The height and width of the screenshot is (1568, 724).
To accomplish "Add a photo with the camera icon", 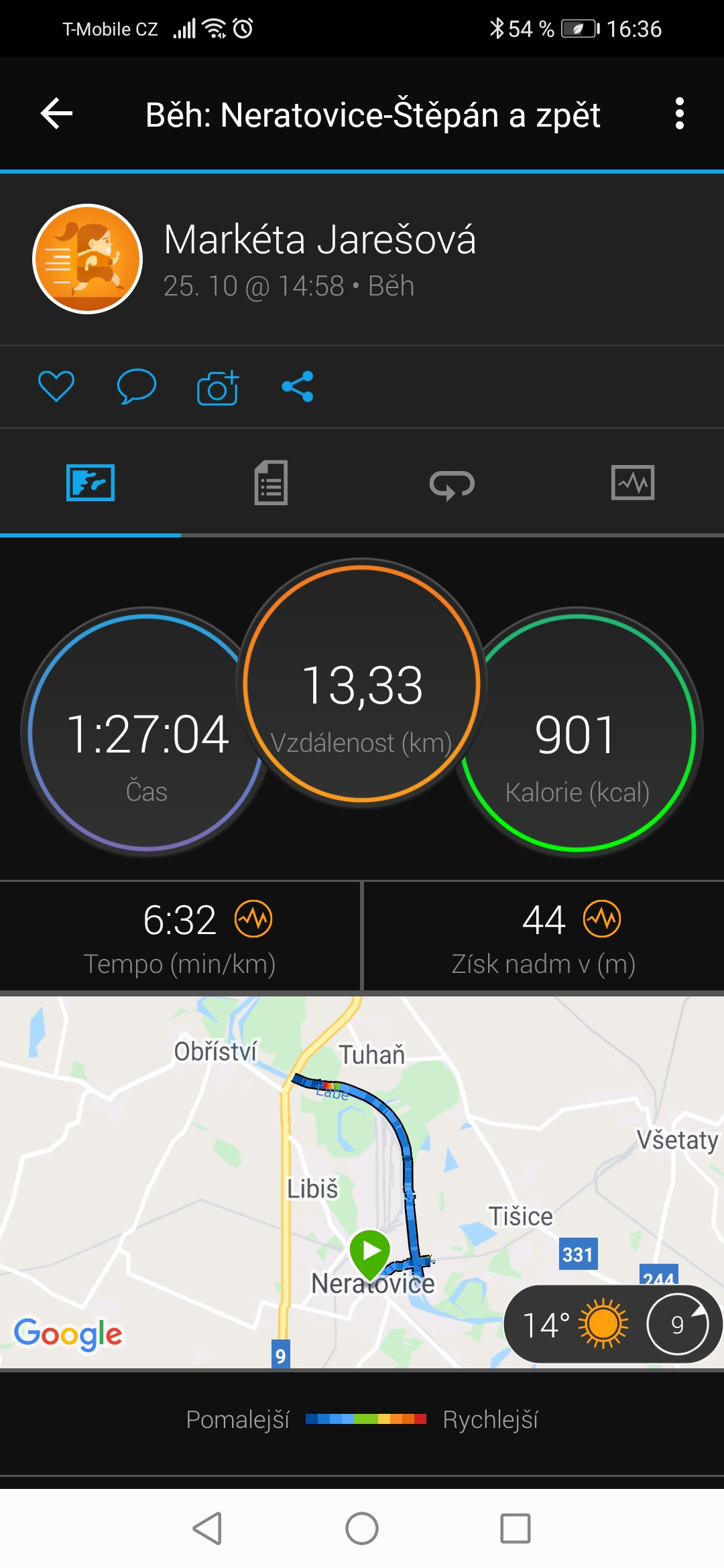I will point(218,387).
